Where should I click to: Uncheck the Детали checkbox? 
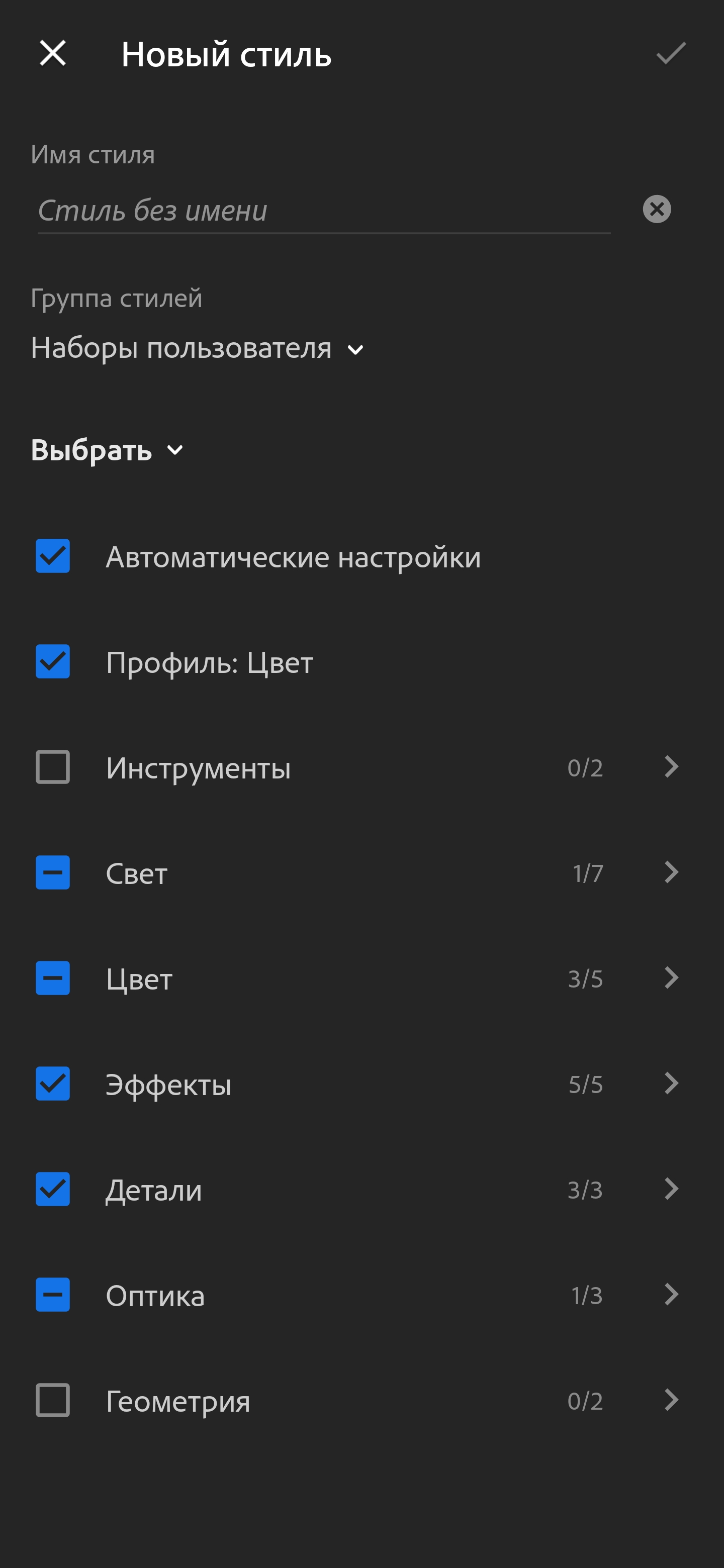coord(53,1189)
